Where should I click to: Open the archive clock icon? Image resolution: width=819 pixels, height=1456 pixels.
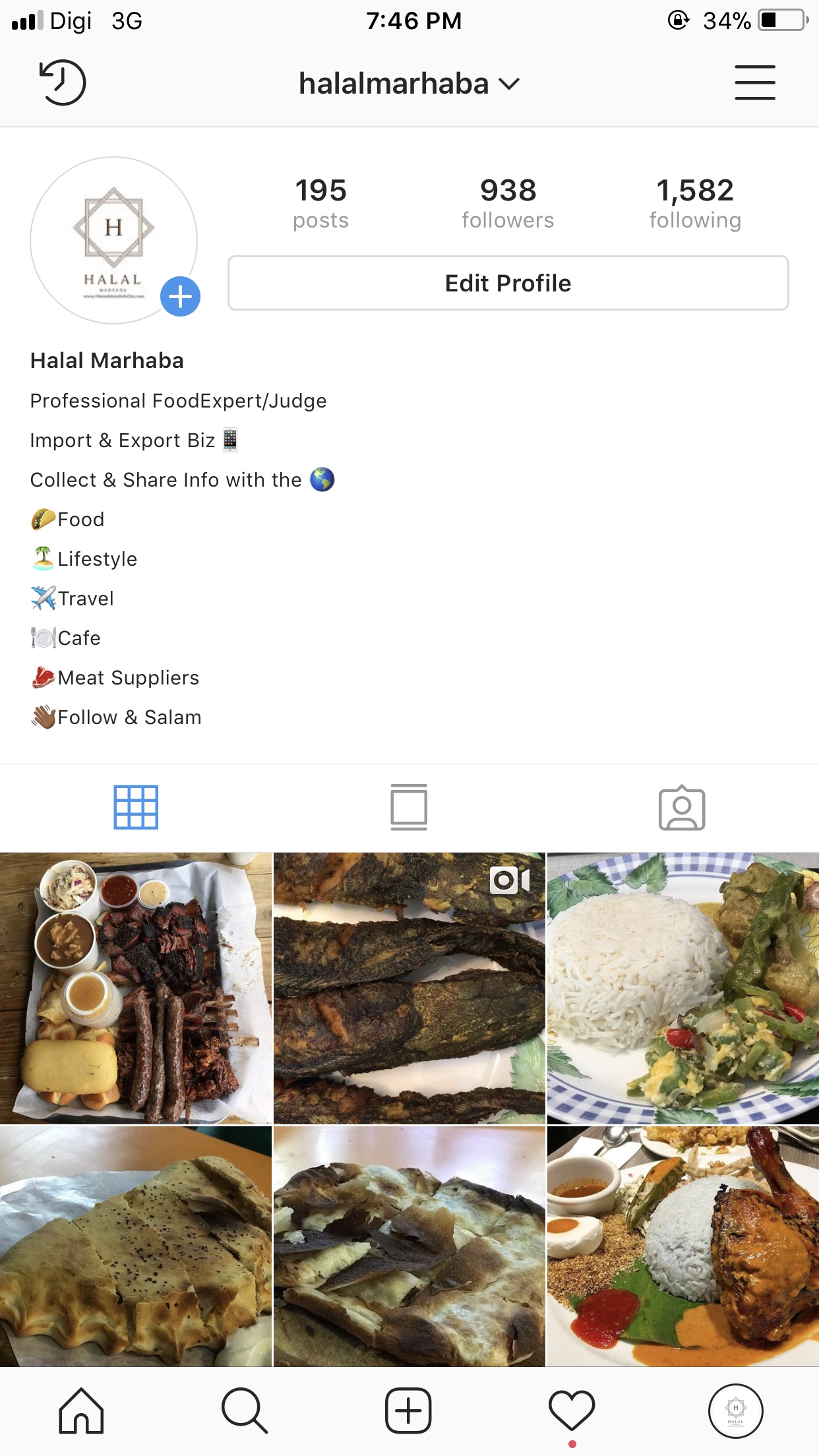click(x=63, y=82)
